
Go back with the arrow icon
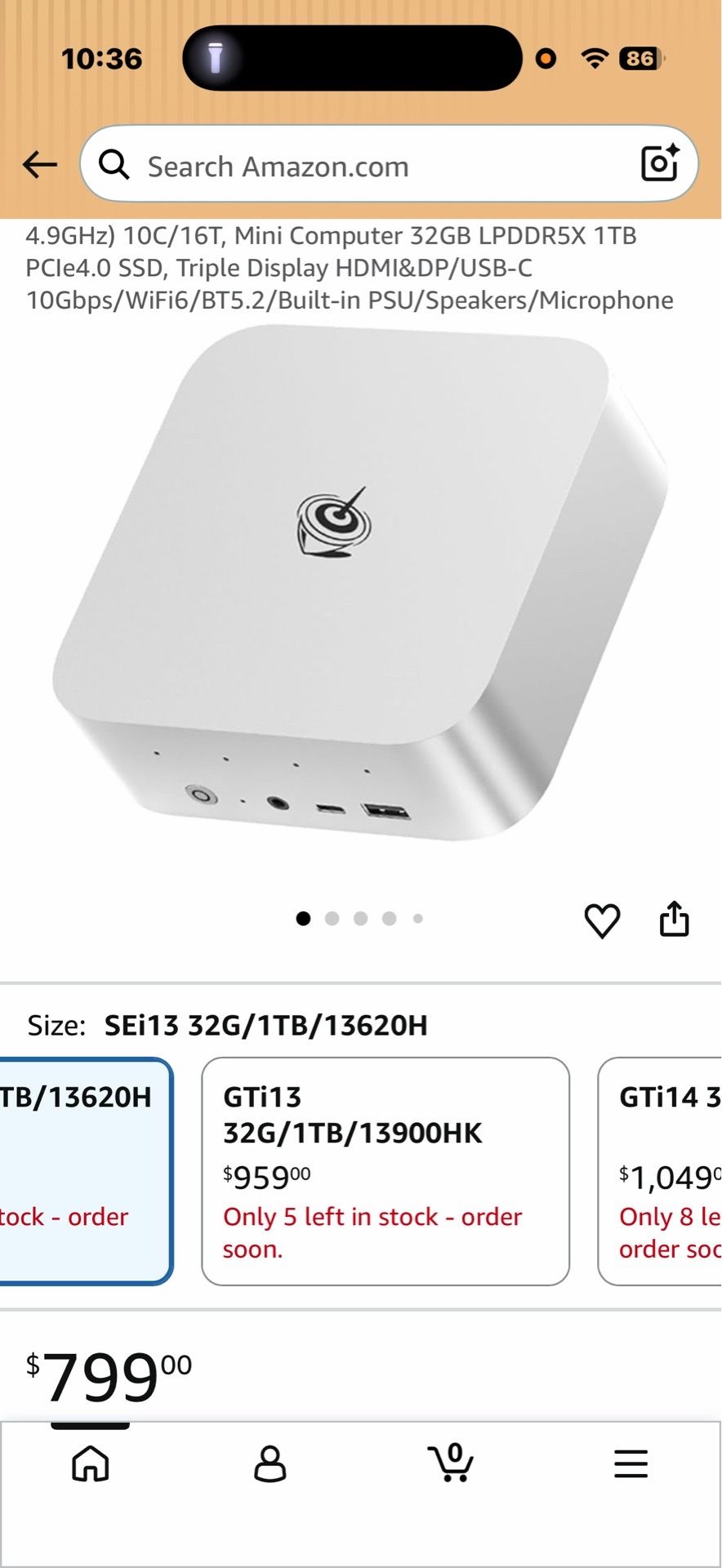[x=39, y=165]
